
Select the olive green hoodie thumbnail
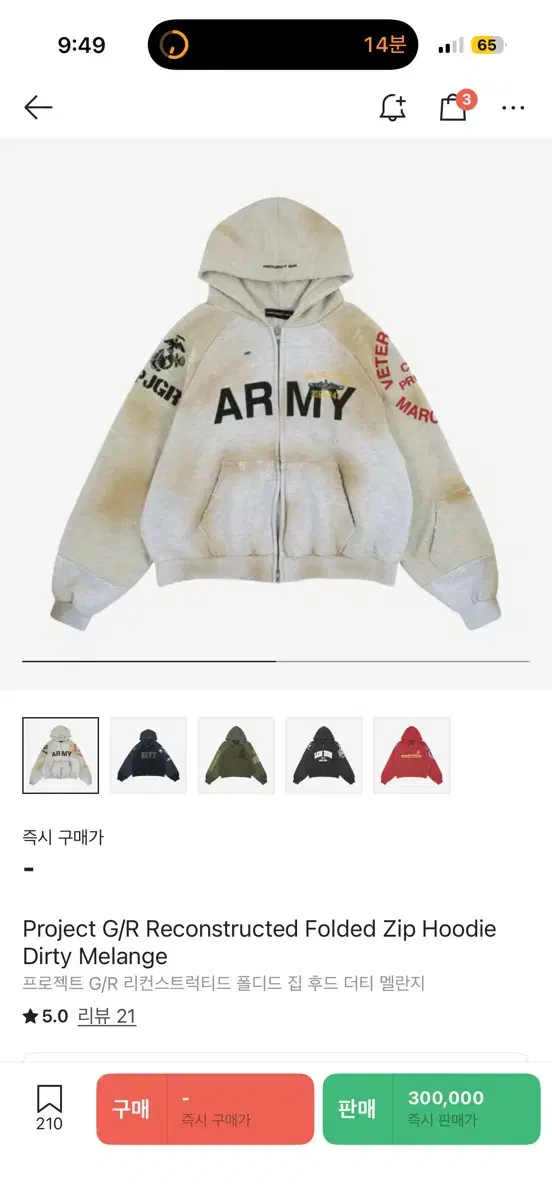[236, 755]
